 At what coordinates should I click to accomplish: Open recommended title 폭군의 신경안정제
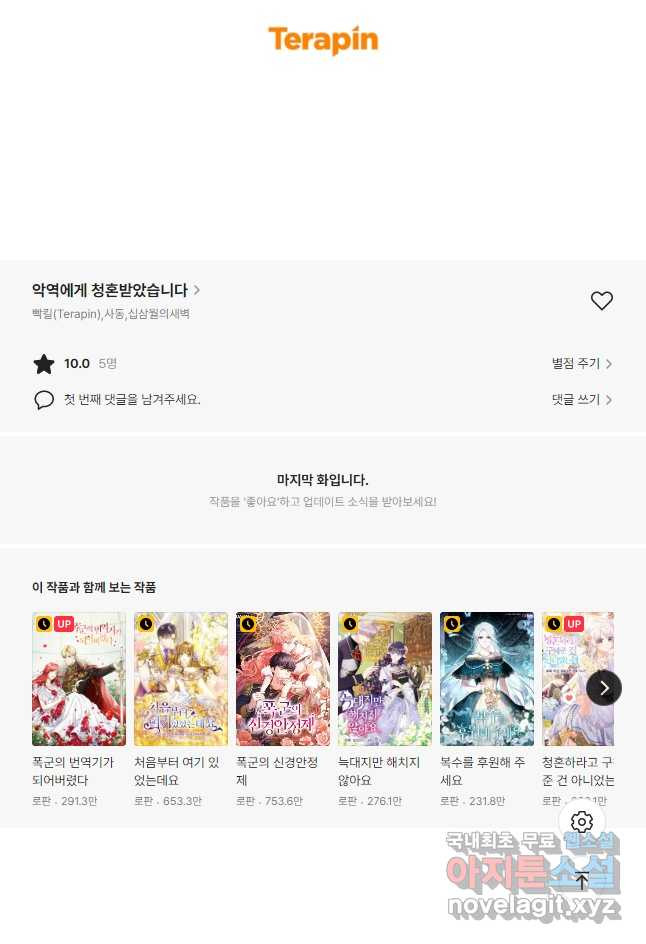point(283,679)
